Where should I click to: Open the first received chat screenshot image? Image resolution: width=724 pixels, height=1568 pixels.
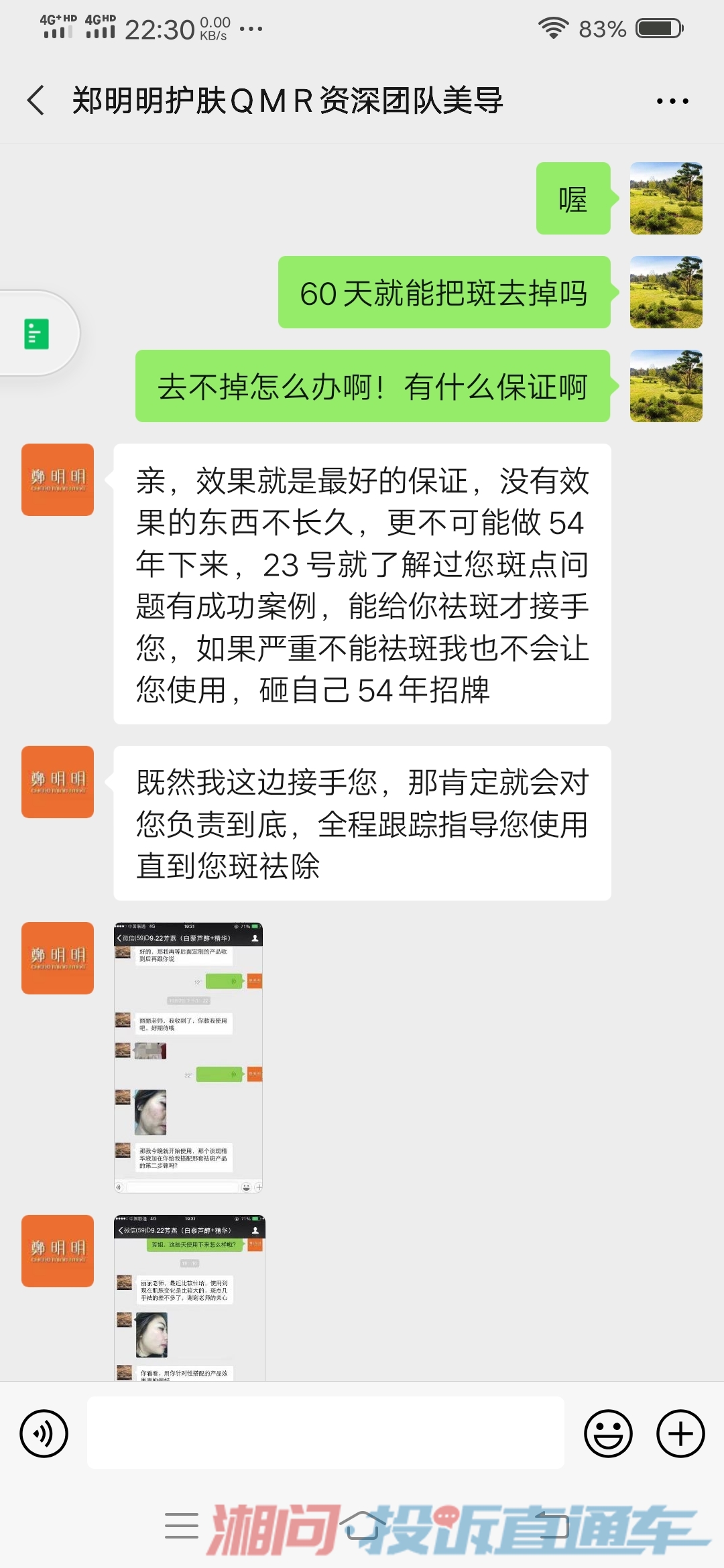[188, 1057]
